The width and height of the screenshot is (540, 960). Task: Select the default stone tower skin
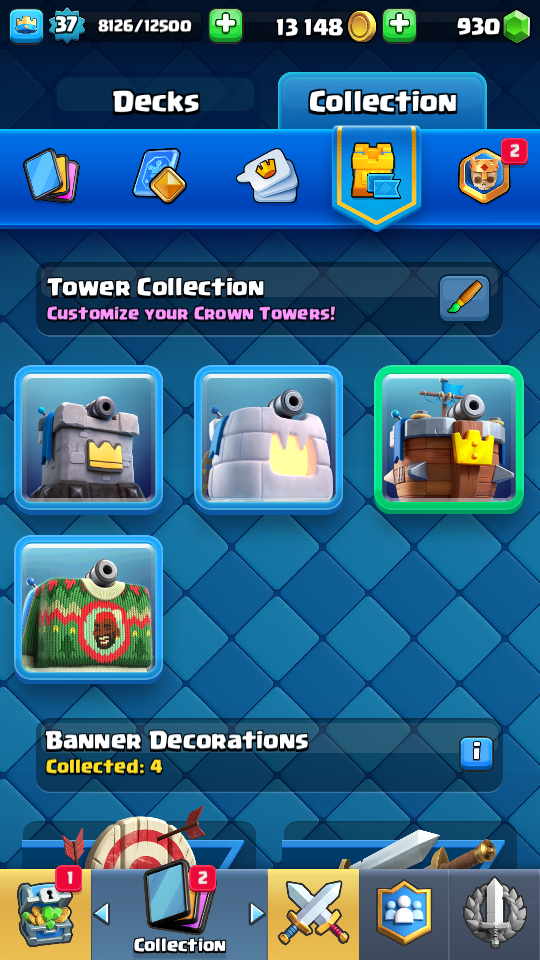pyautogui.click(x=89, y=438)
